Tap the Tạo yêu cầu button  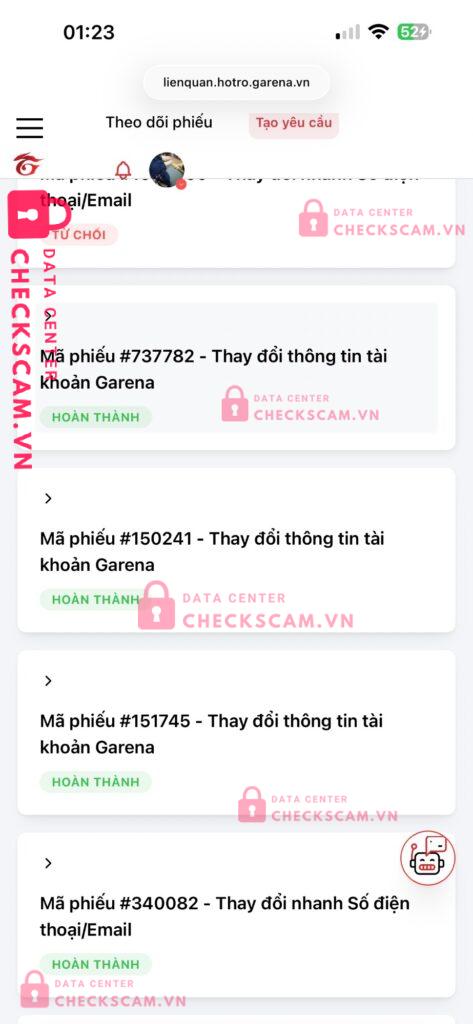coord(293,123)
